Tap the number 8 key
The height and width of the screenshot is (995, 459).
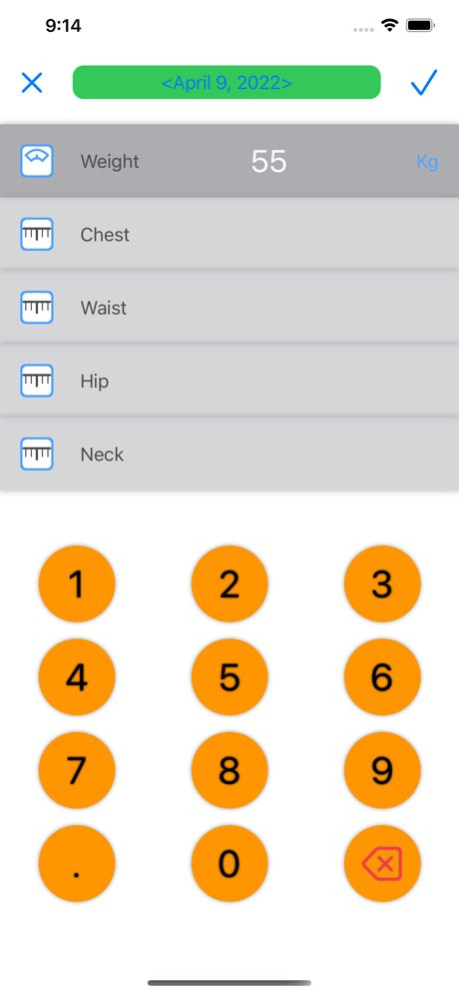229,770
